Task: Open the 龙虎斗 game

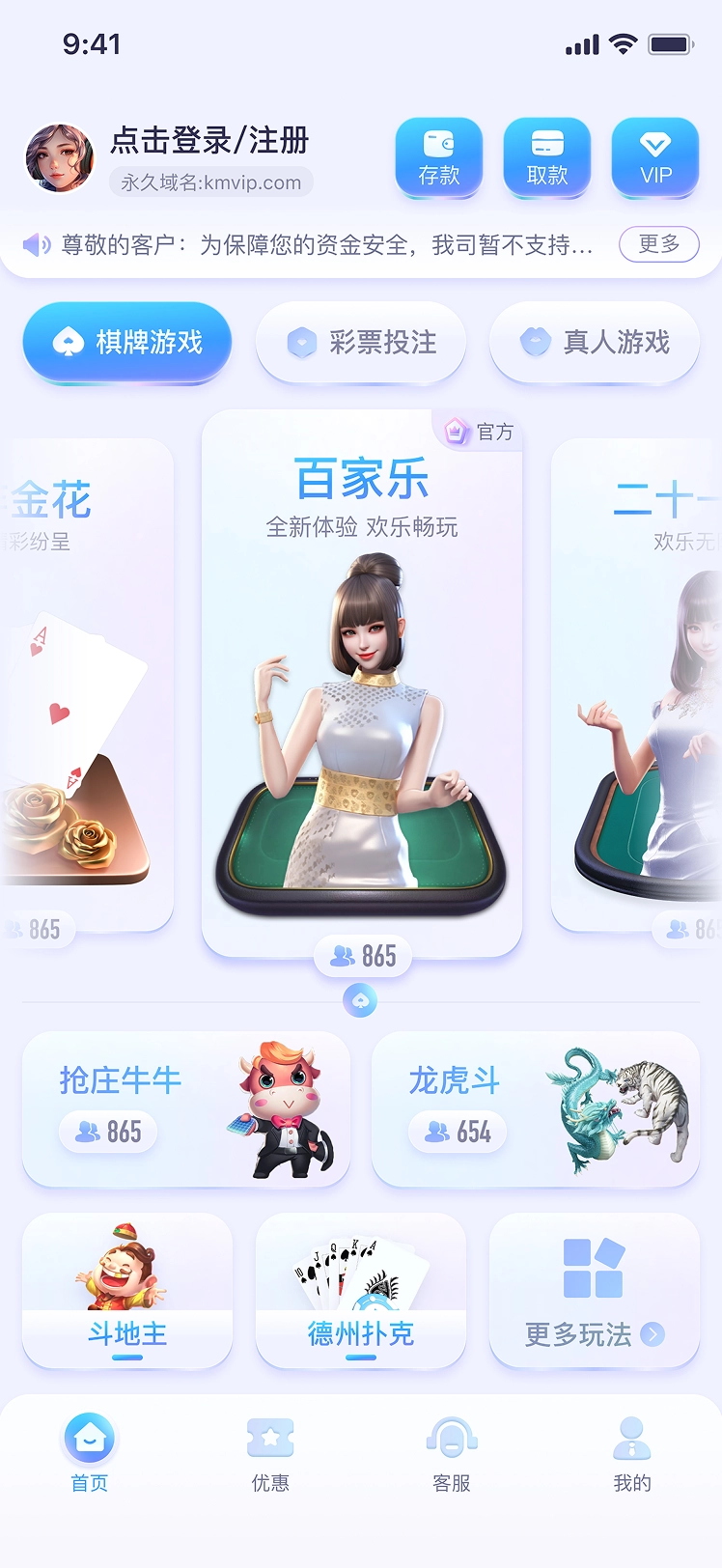Action: 536,1108
